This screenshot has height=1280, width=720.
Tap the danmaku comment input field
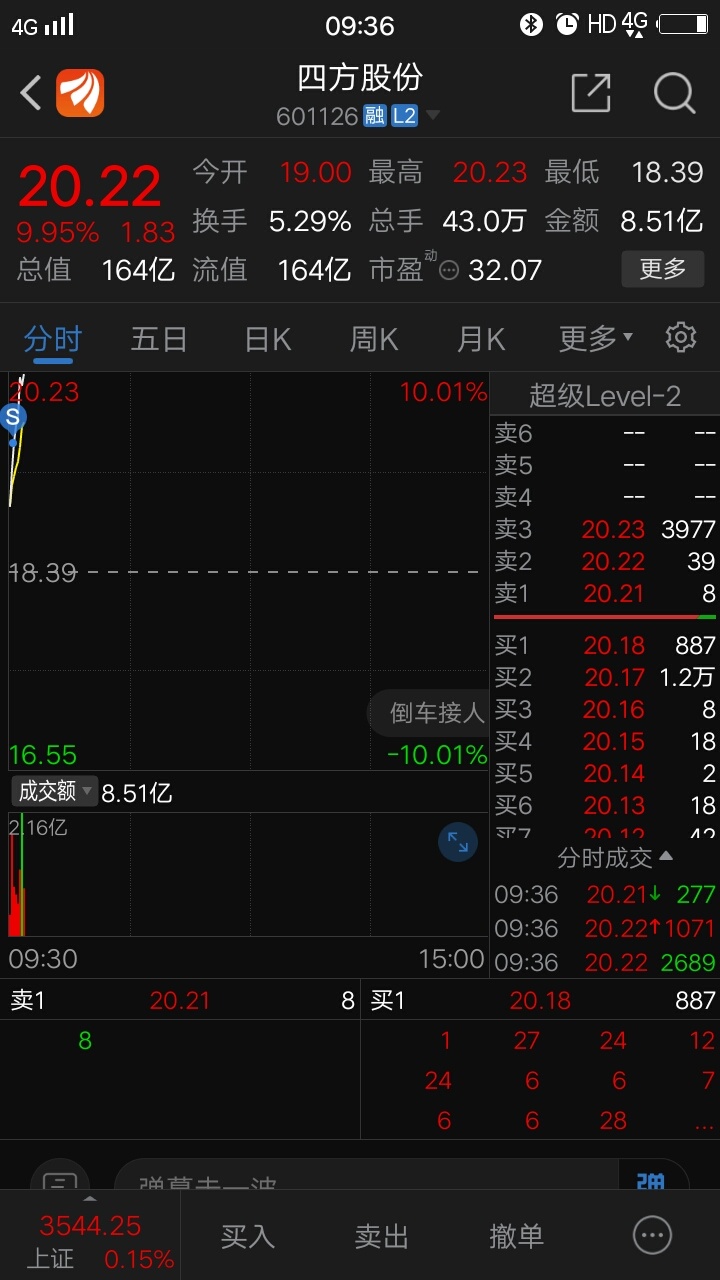pos(366,1175)
